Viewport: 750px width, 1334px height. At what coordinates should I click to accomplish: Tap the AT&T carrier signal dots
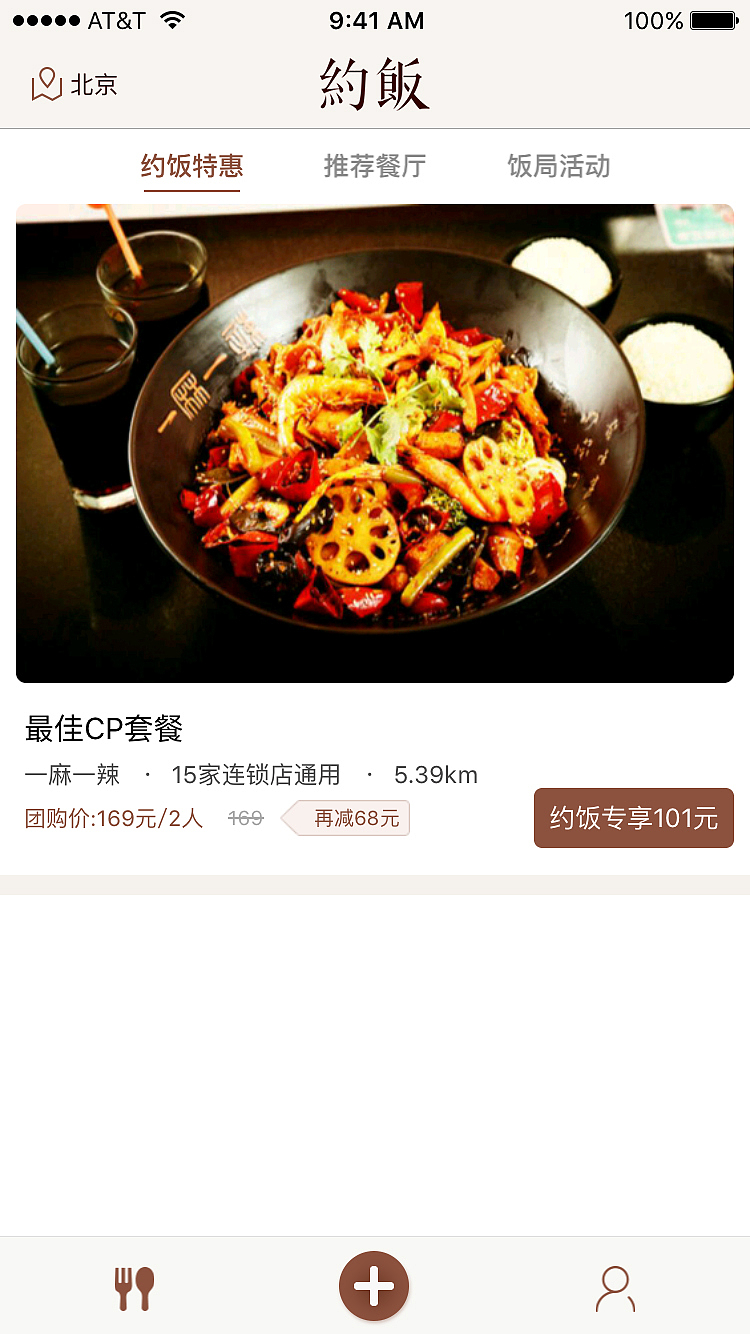click(x=50, y=19)
